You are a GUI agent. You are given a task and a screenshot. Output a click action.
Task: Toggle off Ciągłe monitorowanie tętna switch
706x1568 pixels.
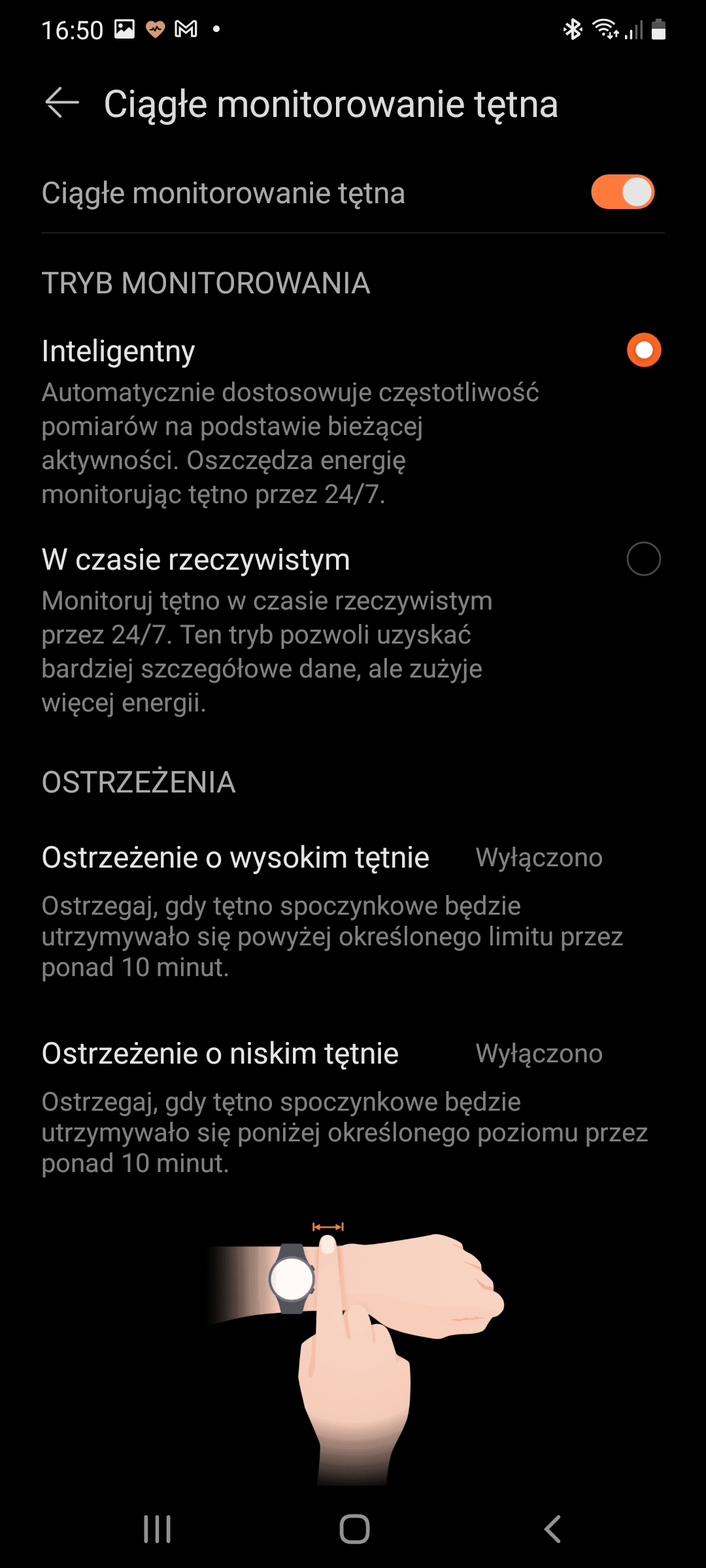[622, 192]
